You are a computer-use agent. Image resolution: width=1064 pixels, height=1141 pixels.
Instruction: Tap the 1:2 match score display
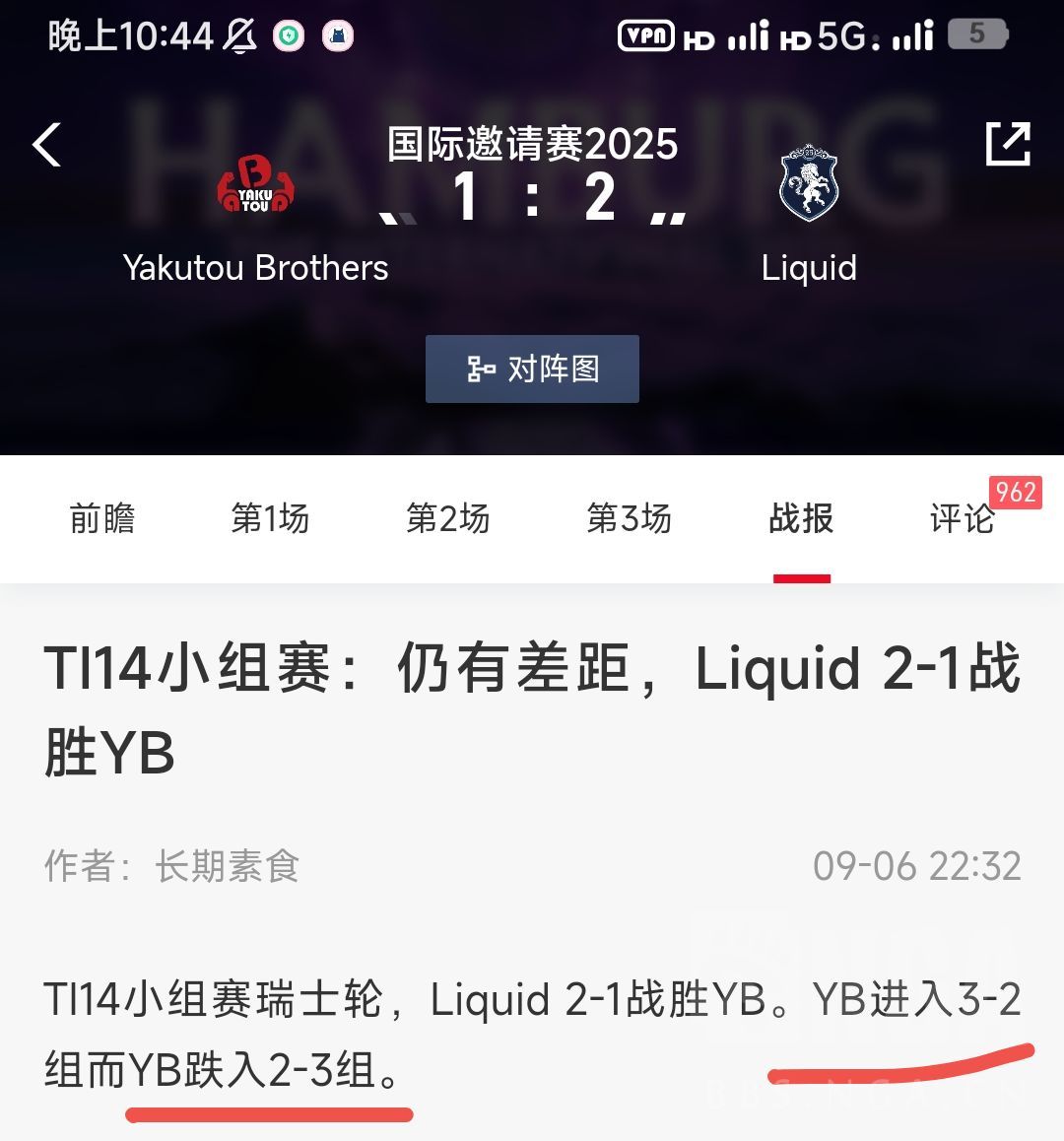(532, 198)
